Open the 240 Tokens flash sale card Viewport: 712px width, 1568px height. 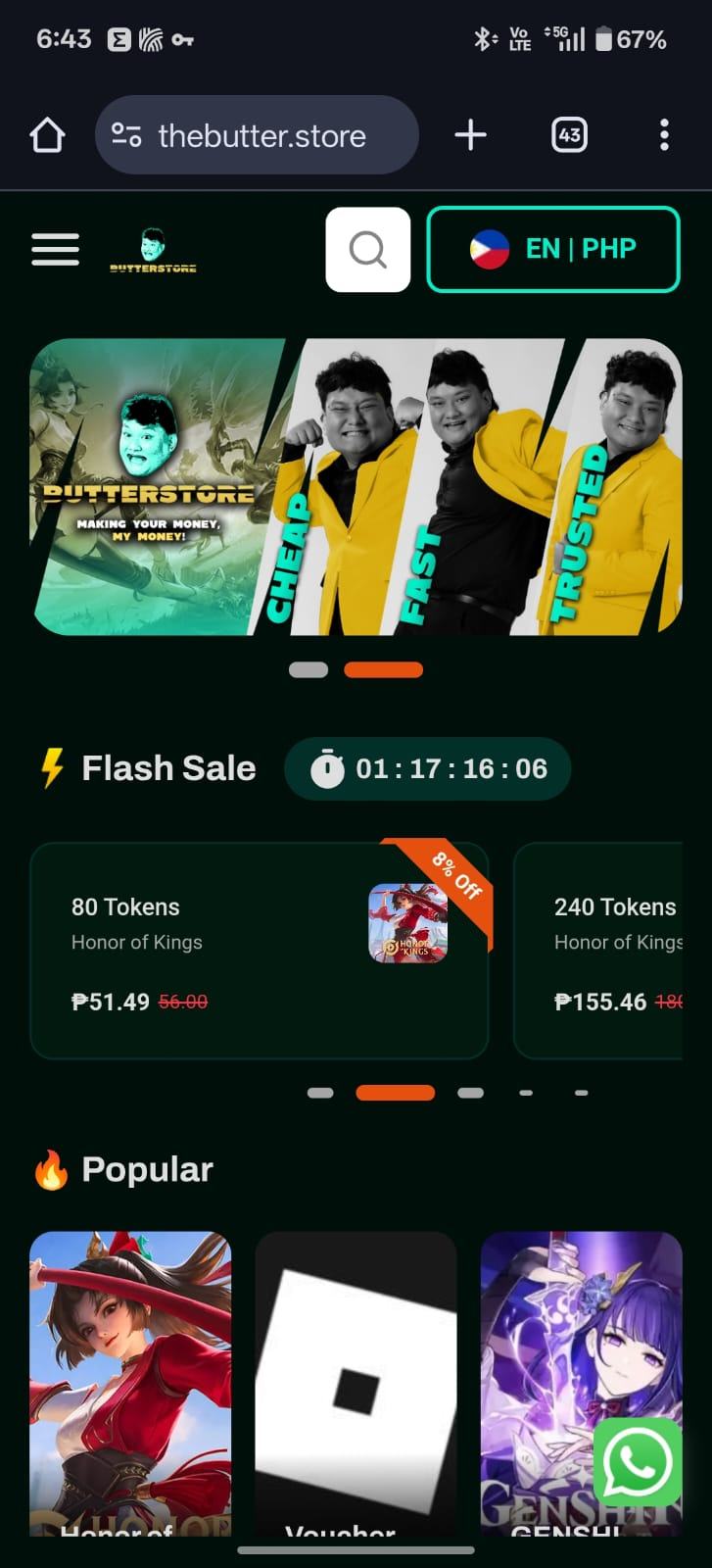[598, 951]
